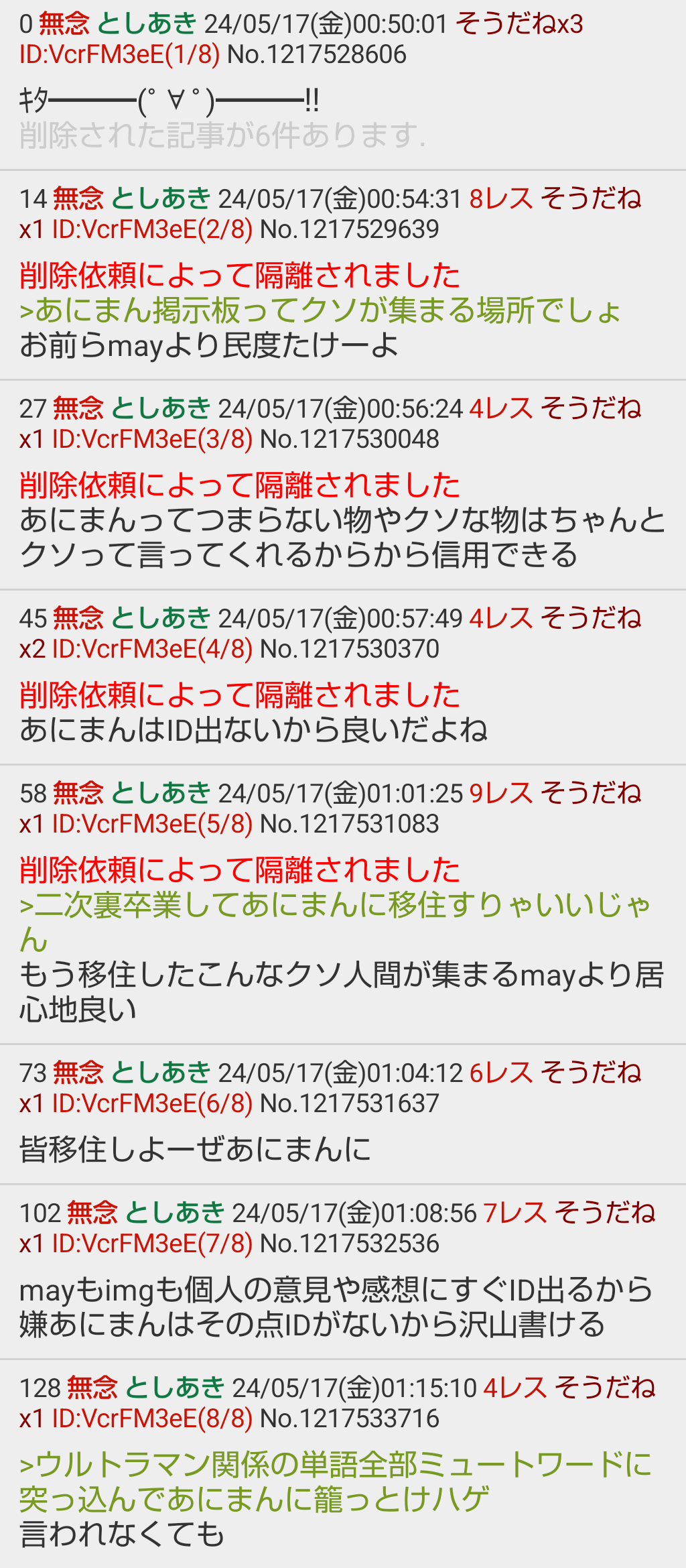Viewport: 686px width, 1568px height.
Task: Tap そうだね x2 on post 45
Action: [x=331, y=634]
